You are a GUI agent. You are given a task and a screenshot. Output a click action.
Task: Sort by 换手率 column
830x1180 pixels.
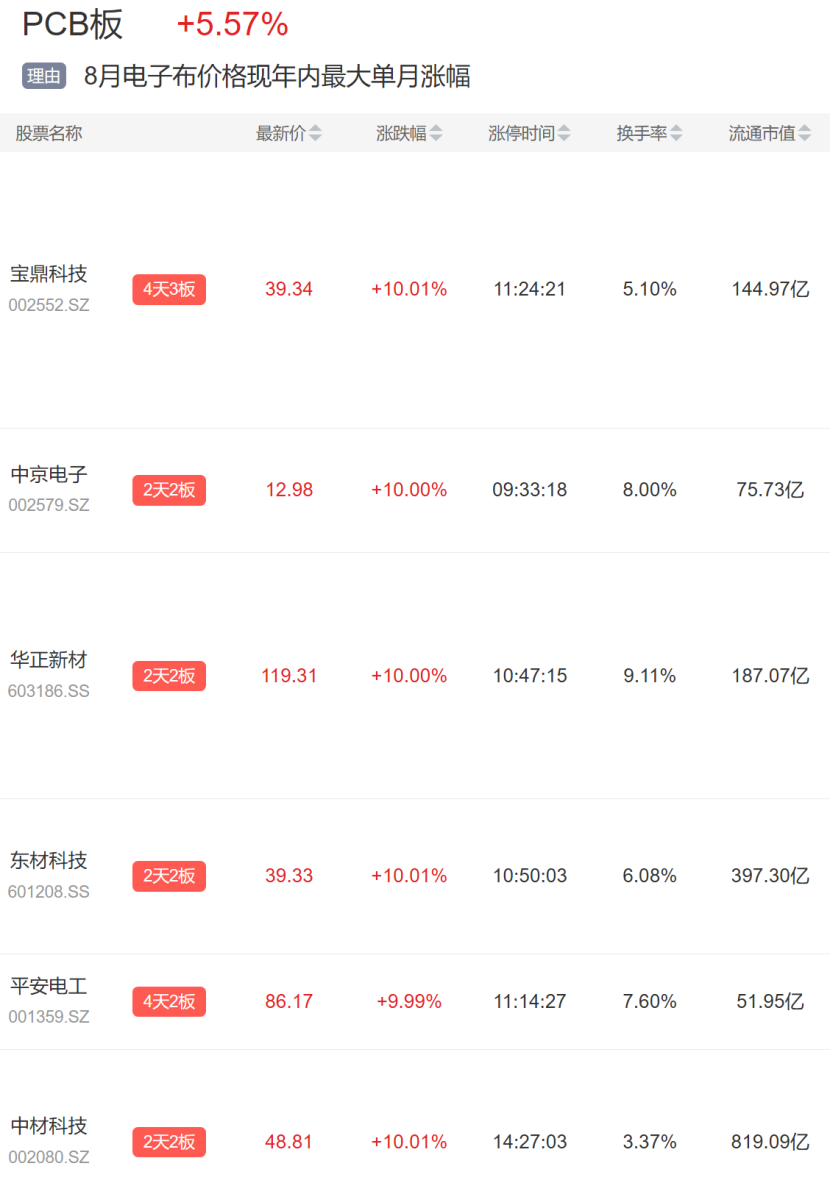649,133
